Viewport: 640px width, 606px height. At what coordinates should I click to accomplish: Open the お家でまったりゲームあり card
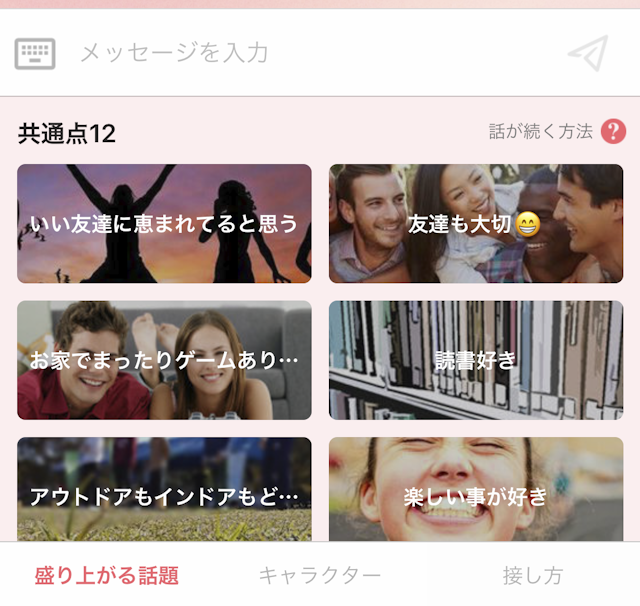coord(164,360)
